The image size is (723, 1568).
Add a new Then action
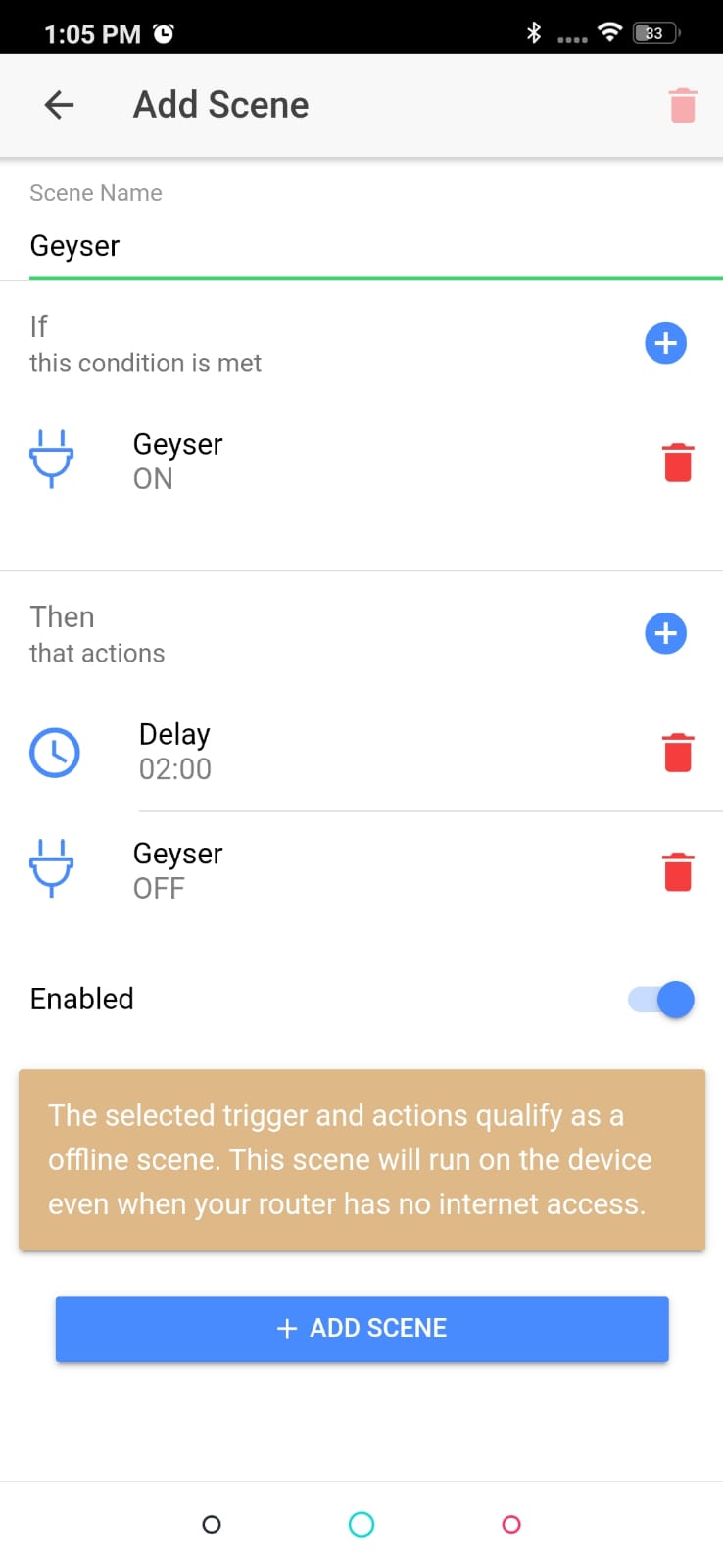click(x=666, y=633)
